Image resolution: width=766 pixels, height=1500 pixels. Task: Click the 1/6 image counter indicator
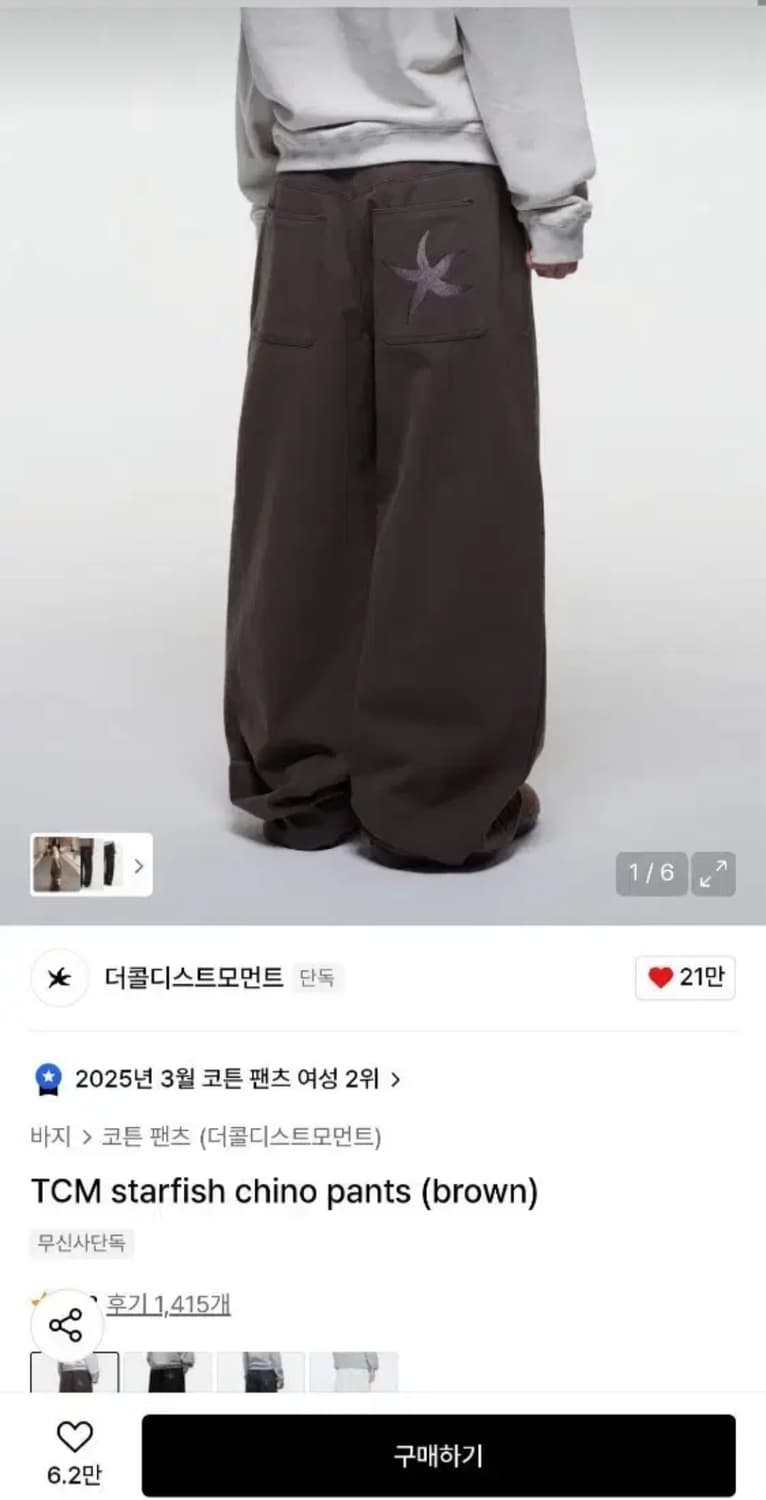point(652,872)
